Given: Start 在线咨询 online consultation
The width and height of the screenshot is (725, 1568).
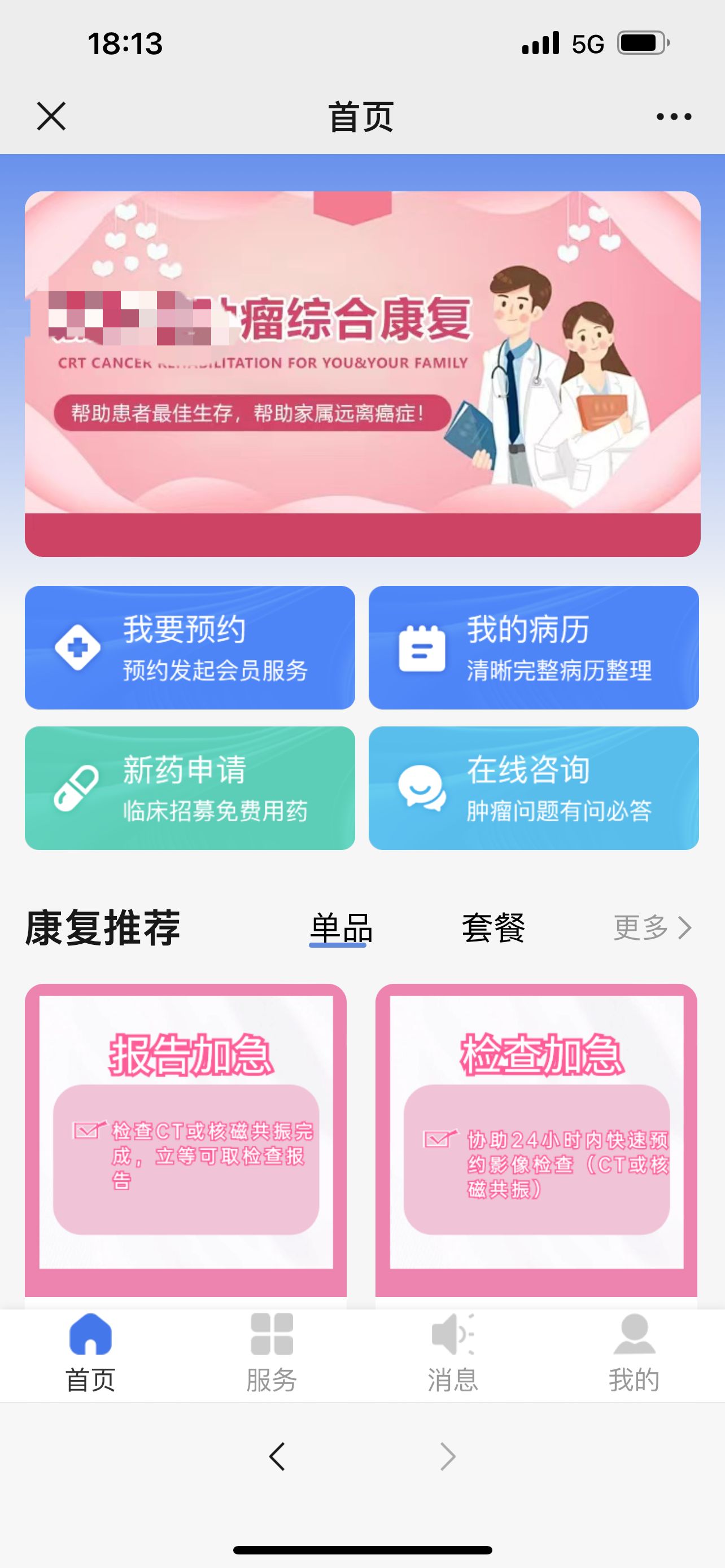Looking at the screenshot, I should click(x=533, y=787).
